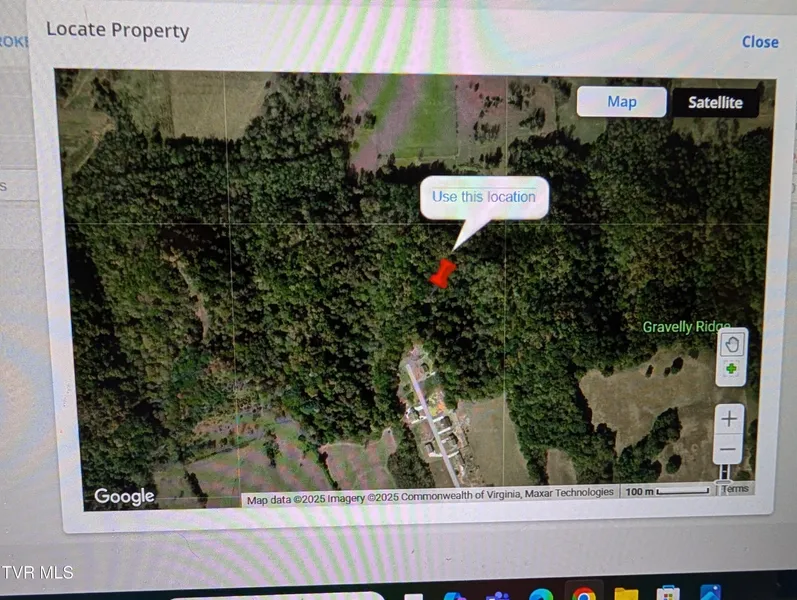Select the Satellite view

(x=714, y=102)
